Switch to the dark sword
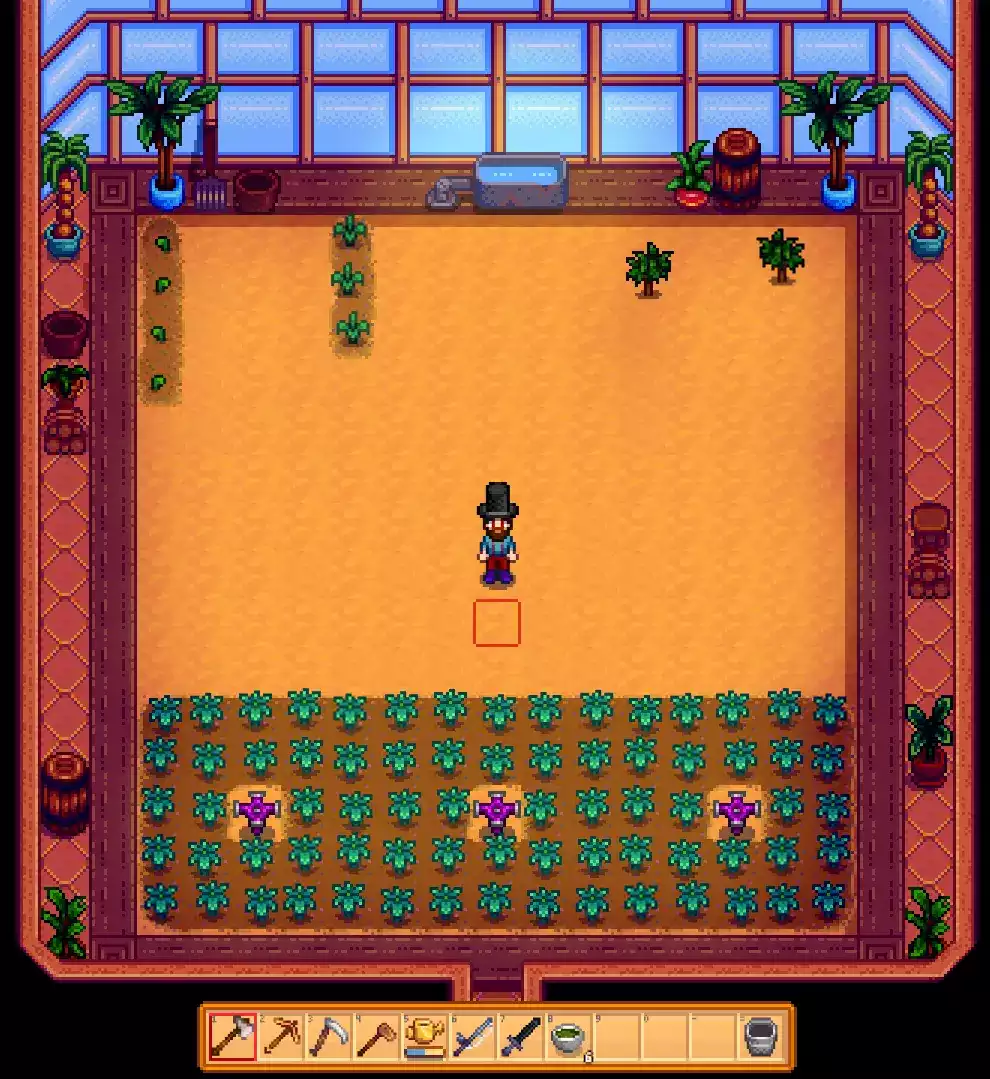 521,1037
